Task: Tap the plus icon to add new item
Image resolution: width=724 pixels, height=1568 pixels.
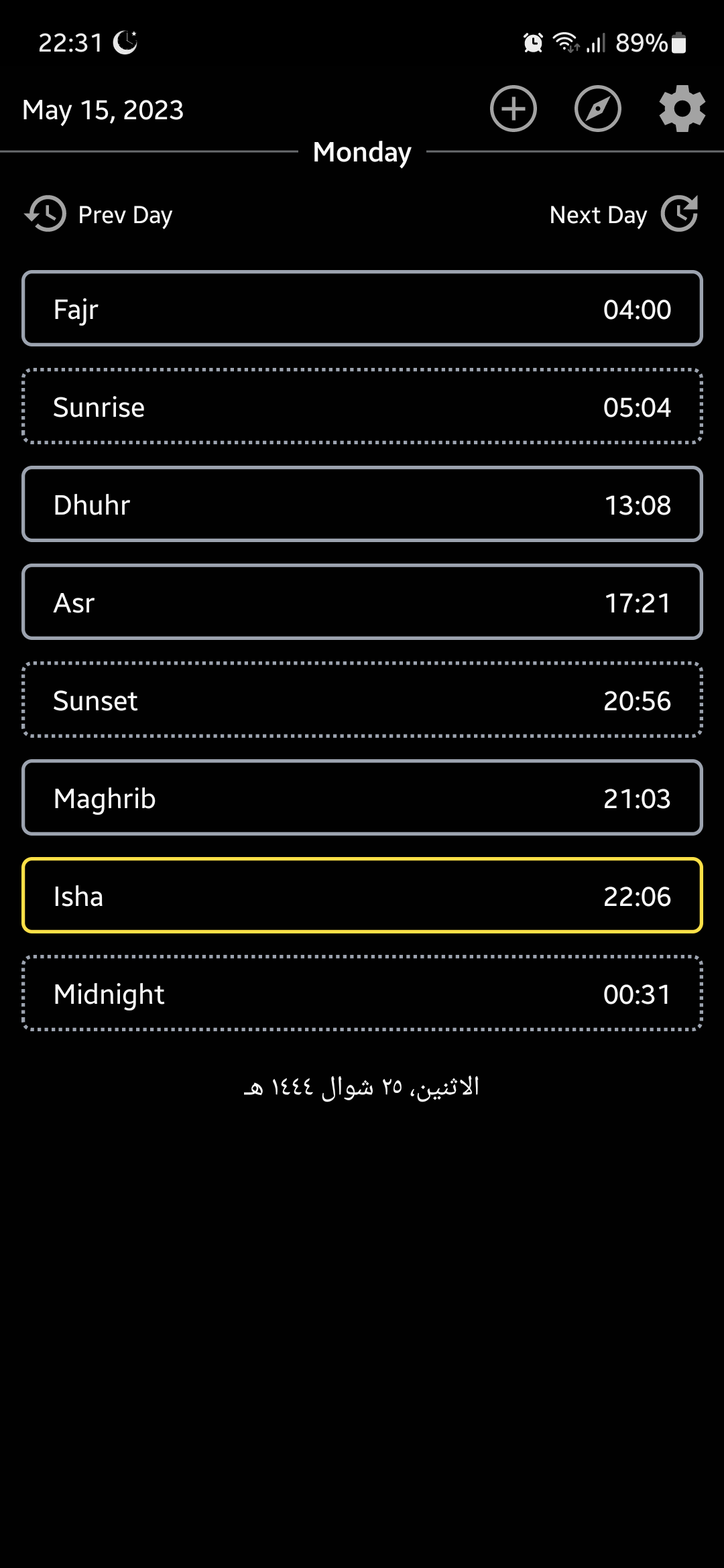Action: (x=513, y=109)
